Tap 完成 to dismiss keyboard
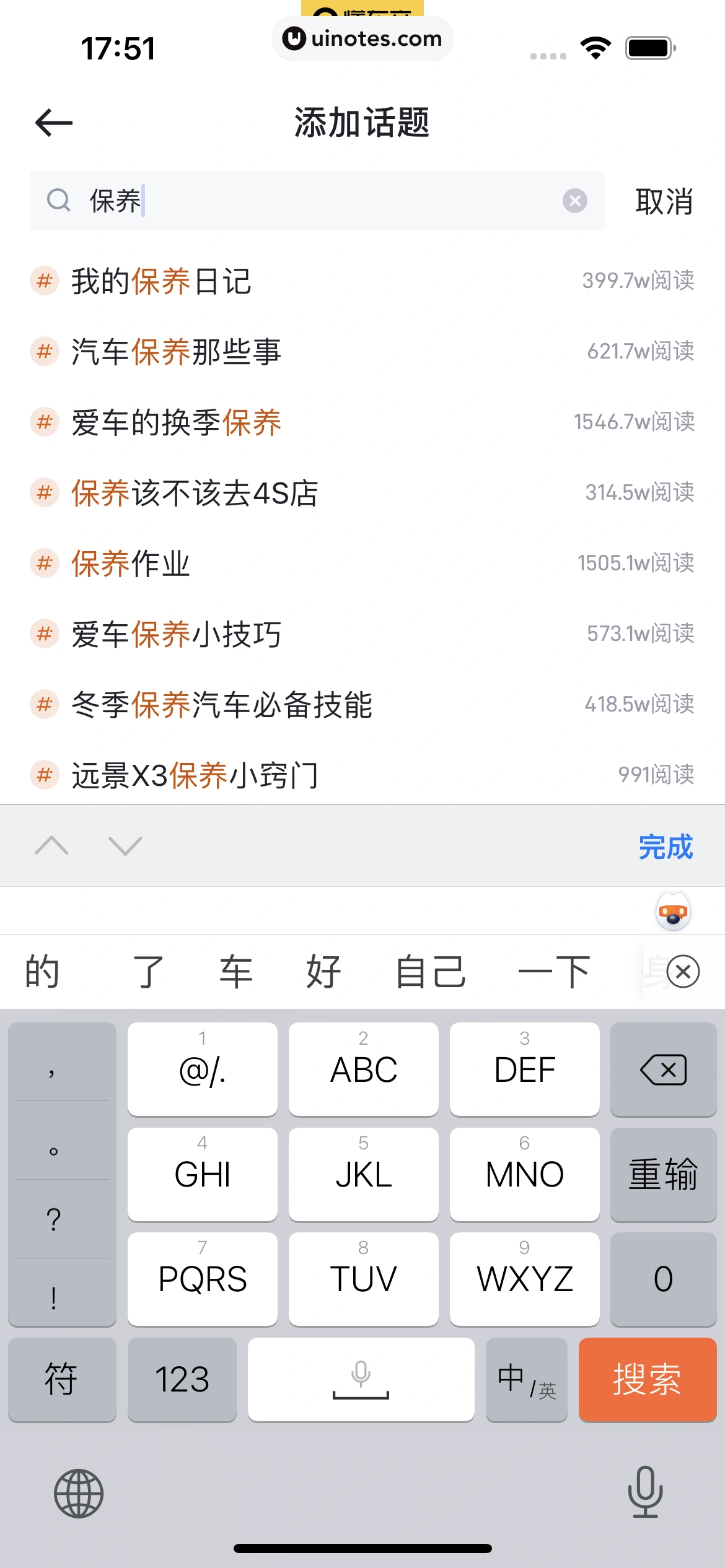725x1568 pixels. pyautogui.click(x=665, y=847)
